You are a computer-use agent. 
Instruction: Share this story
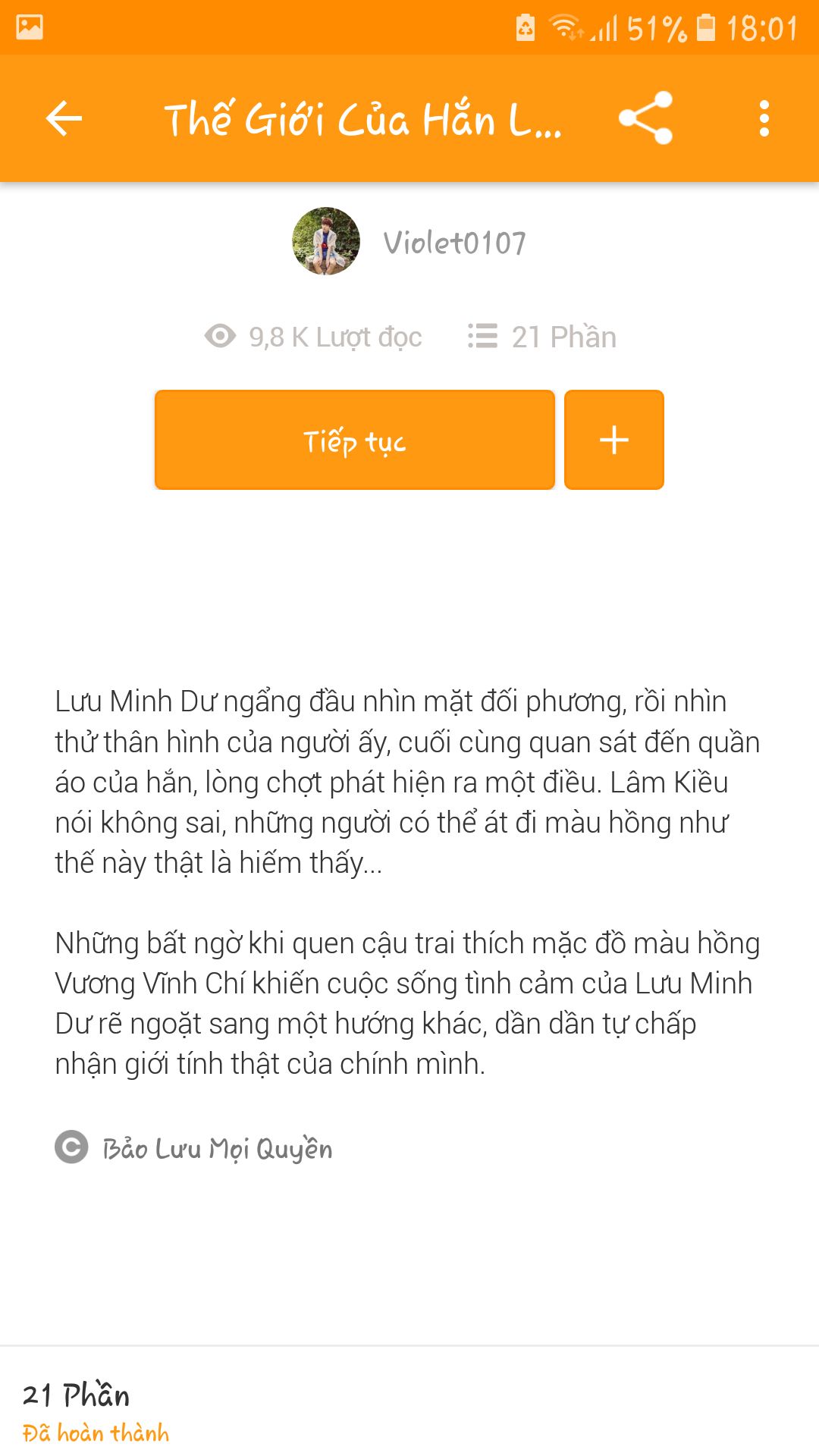click(645, 118)
